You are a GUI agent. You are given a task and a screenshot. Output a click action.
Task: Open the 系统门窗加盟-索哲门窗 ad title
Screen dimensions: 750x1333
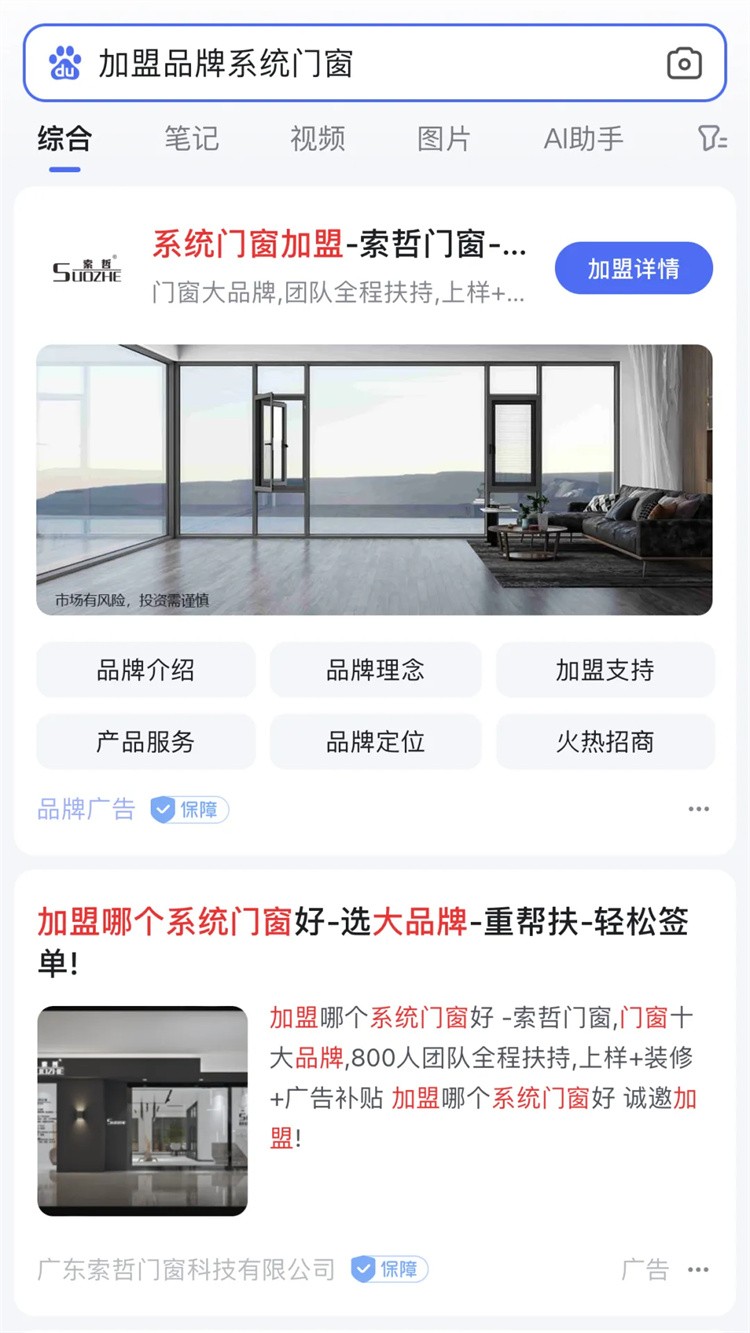(x=339, y=244)
